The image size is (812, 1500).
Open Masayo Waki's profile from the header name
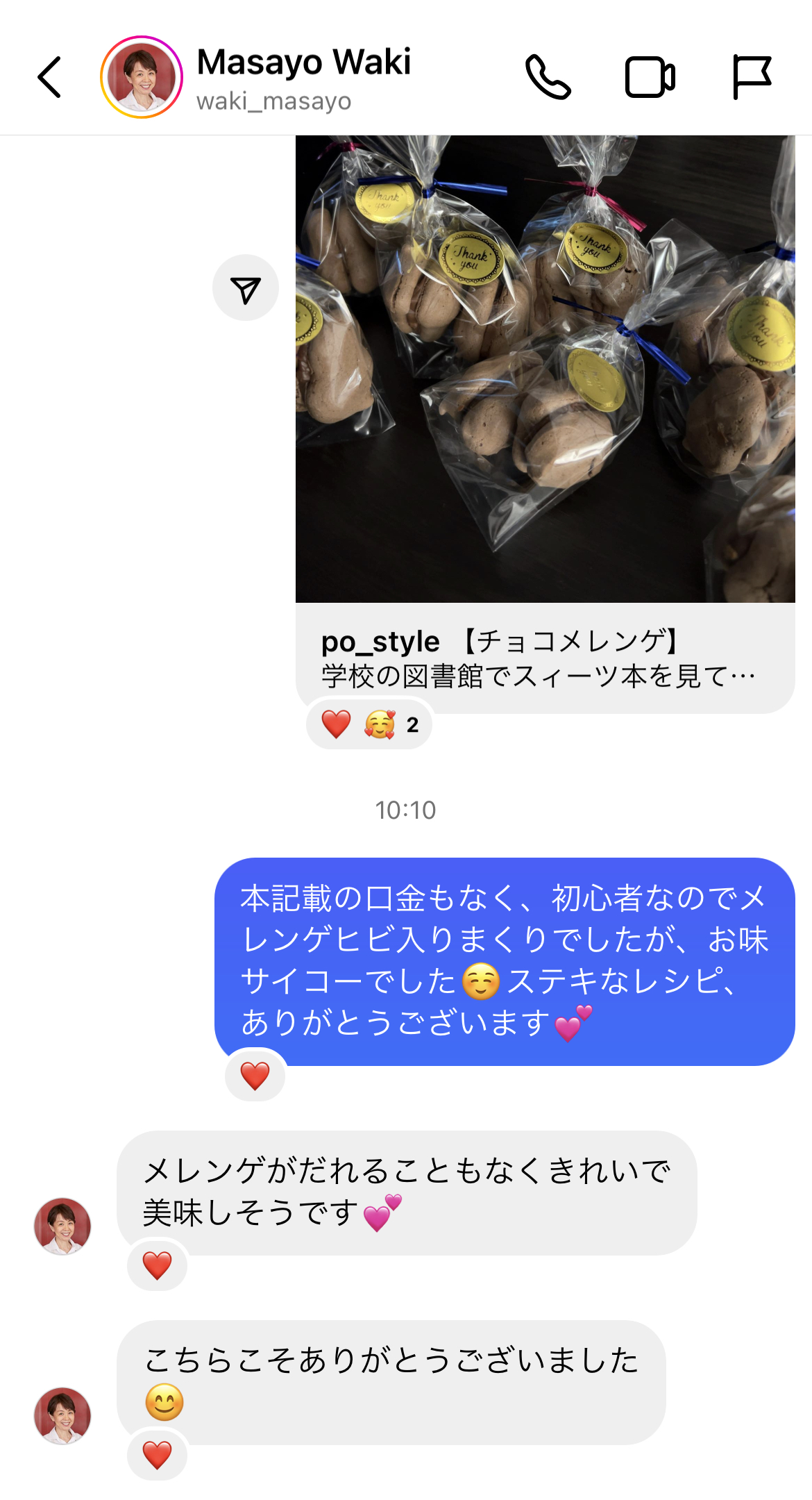click(x=303, y=62)
